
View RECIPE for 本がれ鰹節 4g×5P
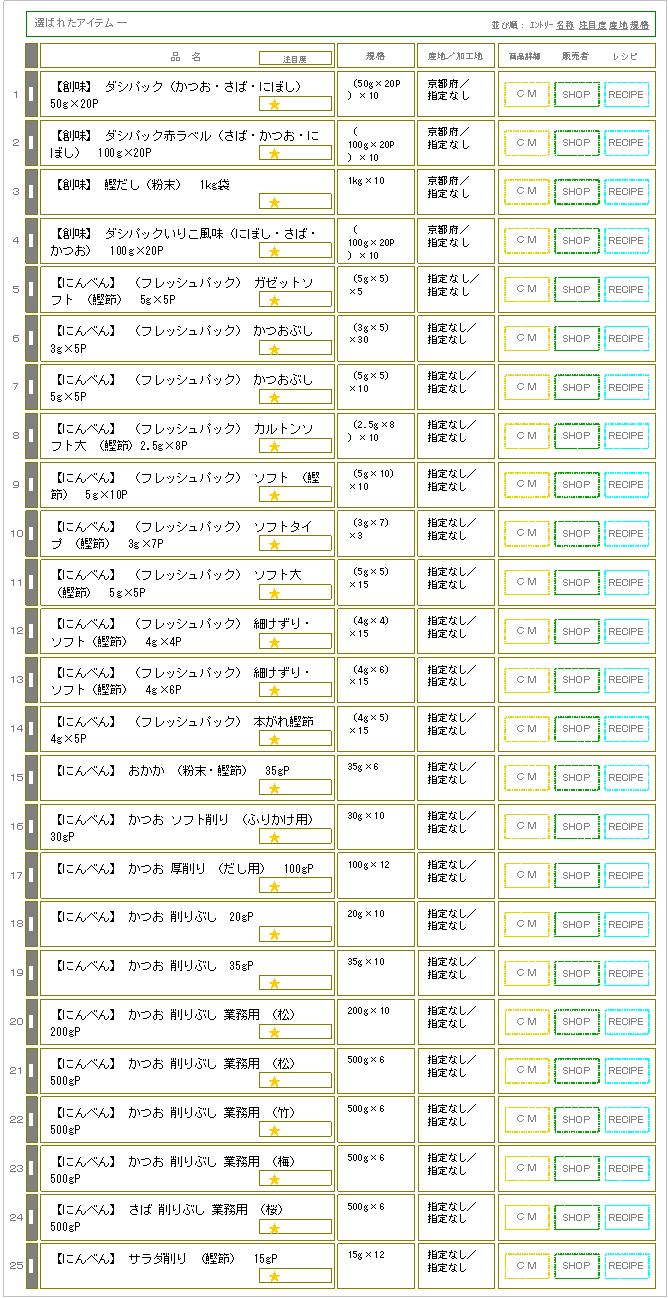point(626,729)
